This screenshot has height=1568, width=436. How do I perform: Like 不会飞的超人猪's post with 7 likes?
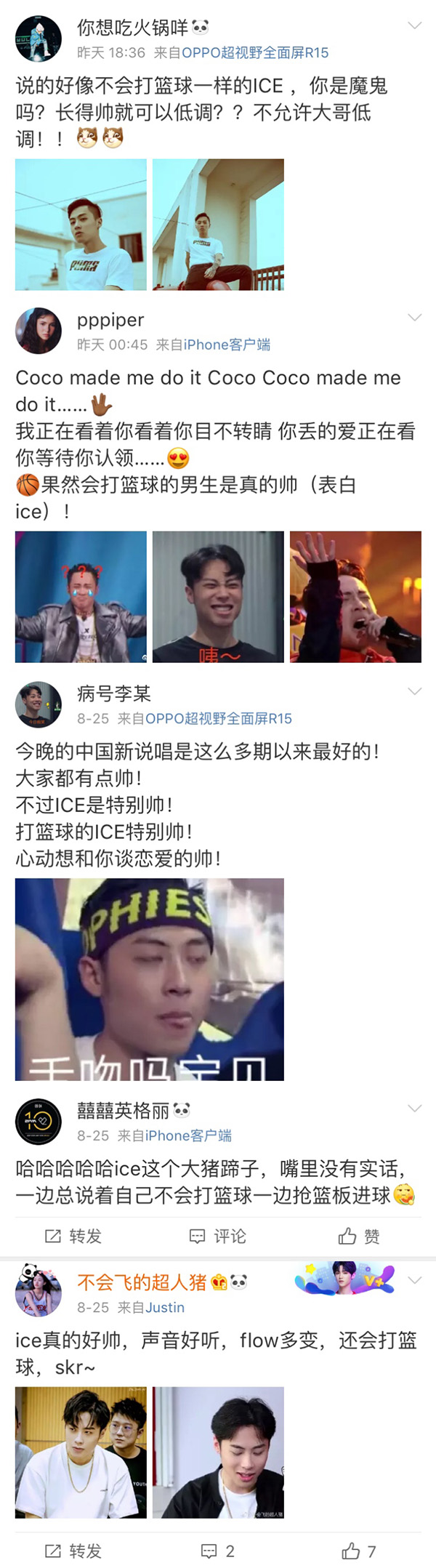[x=359, y=1551]
